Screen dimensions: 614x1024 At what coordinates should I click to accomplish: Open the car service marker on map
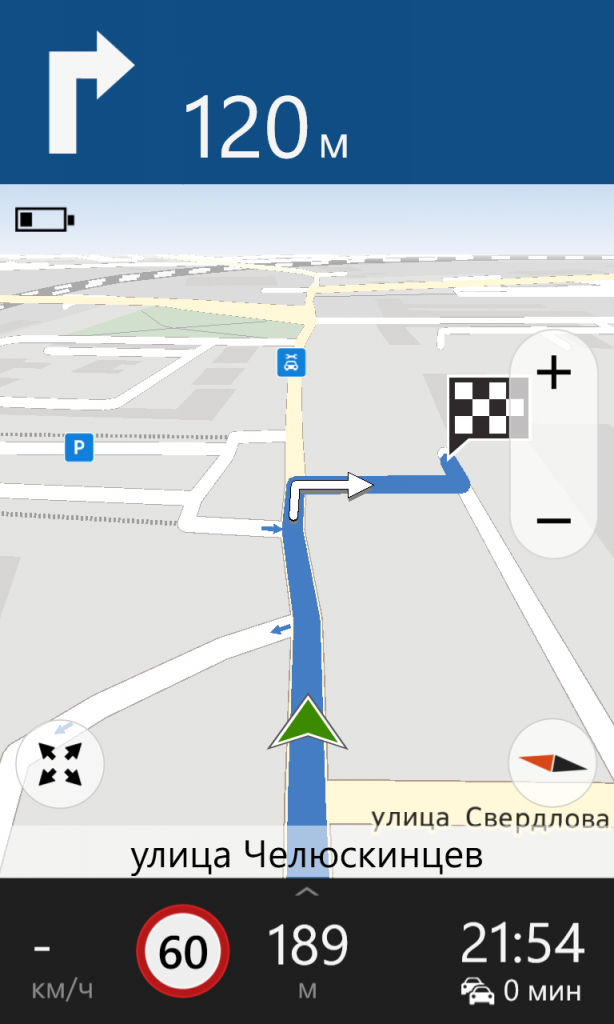291,362
